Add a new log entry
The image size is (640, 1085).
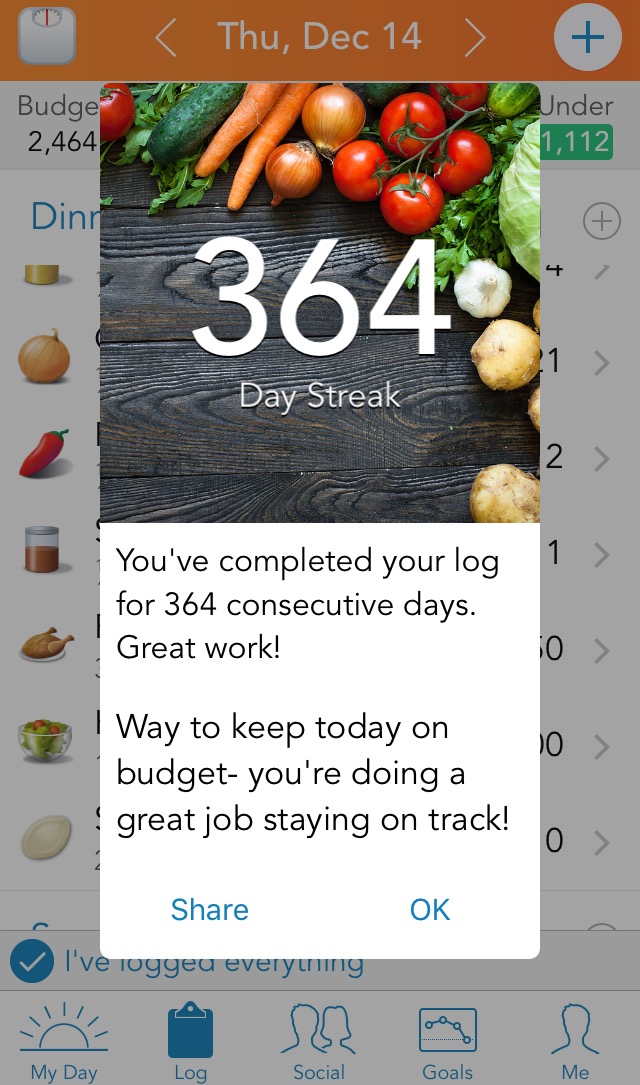point(588,38)
